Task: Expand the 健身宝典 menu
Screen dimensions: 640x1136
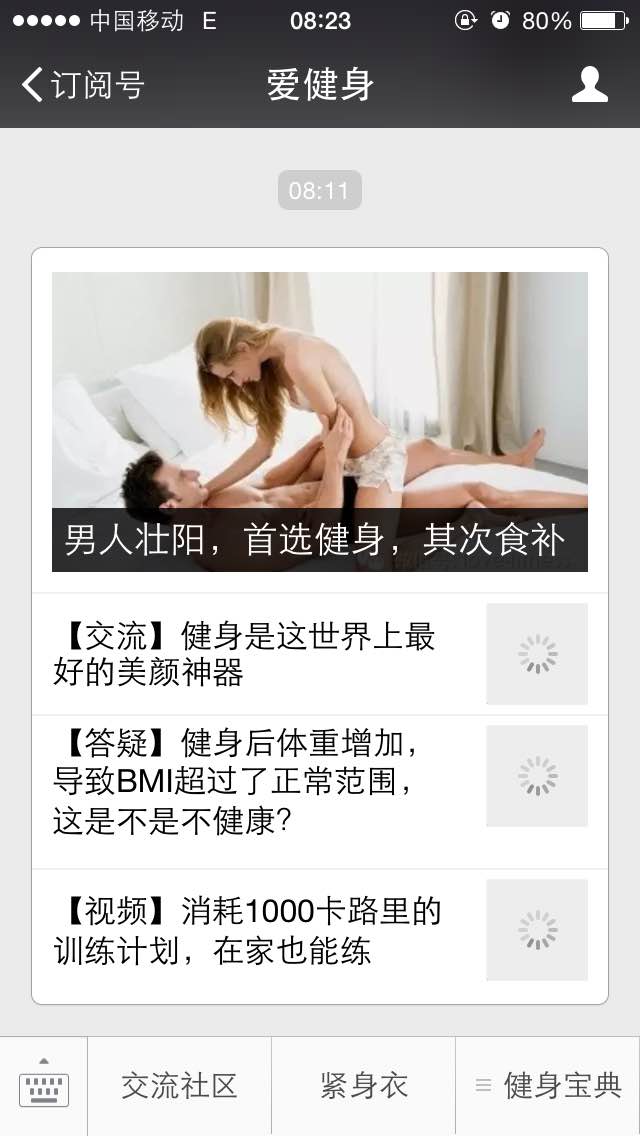Action: (548, 1085)
